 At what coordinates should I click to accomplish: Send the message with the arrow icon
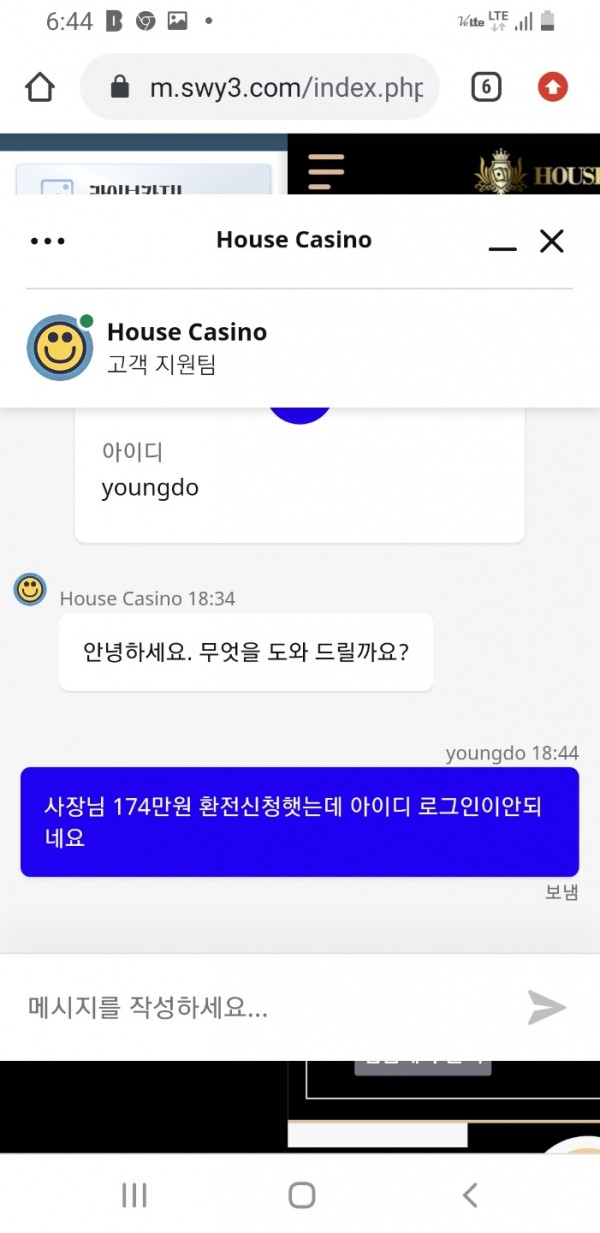(x=547, y=1007)
